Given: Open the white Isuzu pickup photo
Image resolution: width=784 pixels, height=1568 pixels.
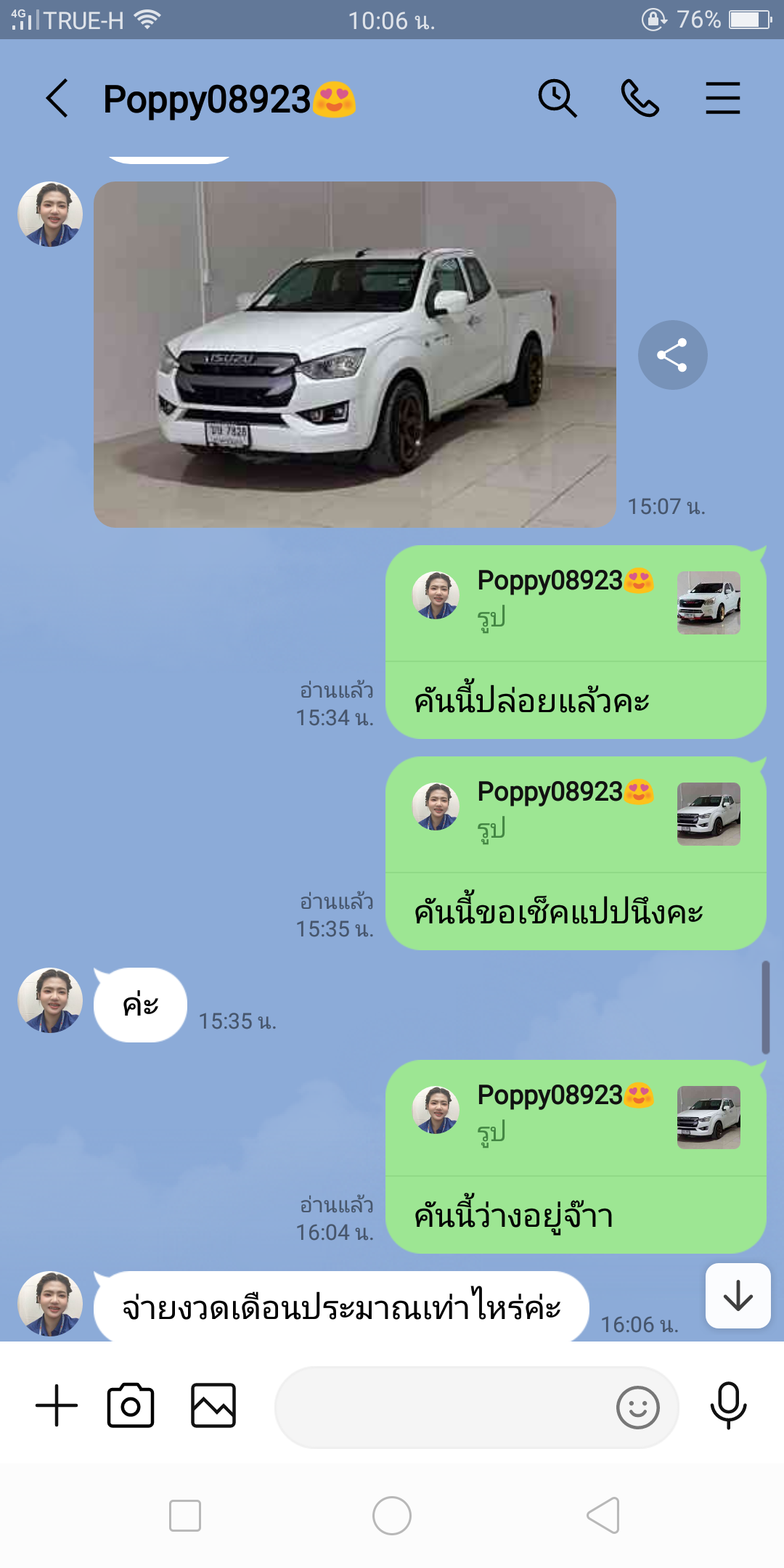Looking at the screenshot, I should pyautogui.click(x=355, y=354).
